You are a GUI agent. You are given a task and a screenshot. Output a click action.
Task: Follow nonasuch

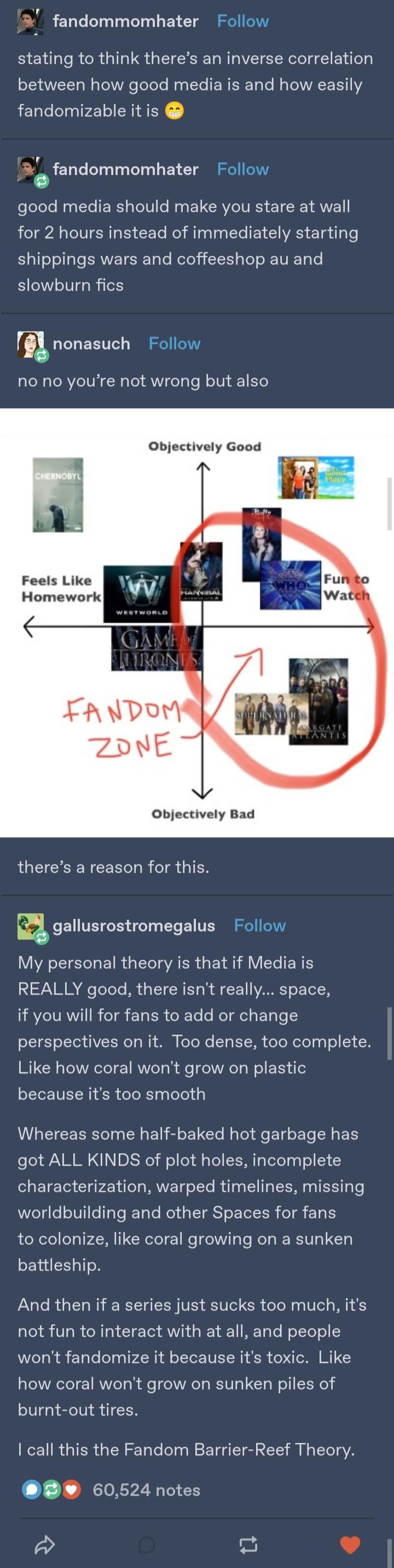175,343
